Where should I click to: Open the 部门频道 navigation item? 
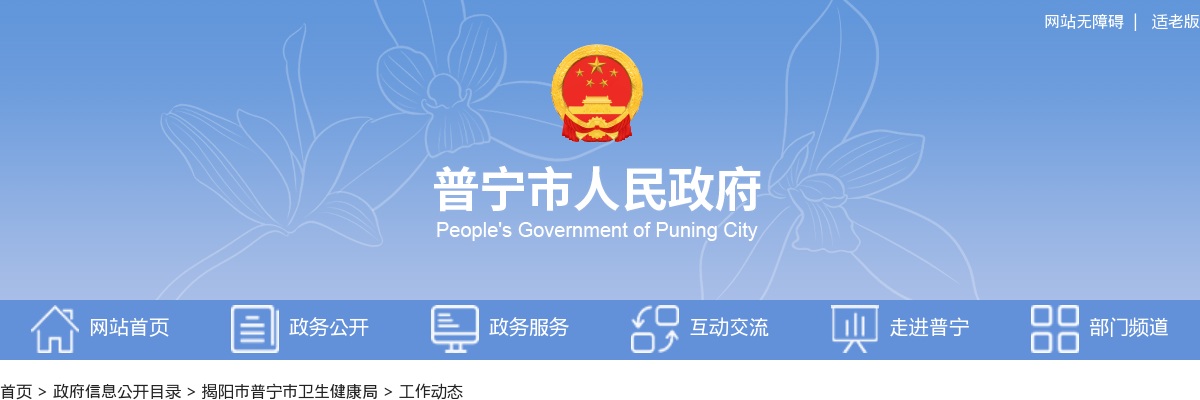point(1100,328)
